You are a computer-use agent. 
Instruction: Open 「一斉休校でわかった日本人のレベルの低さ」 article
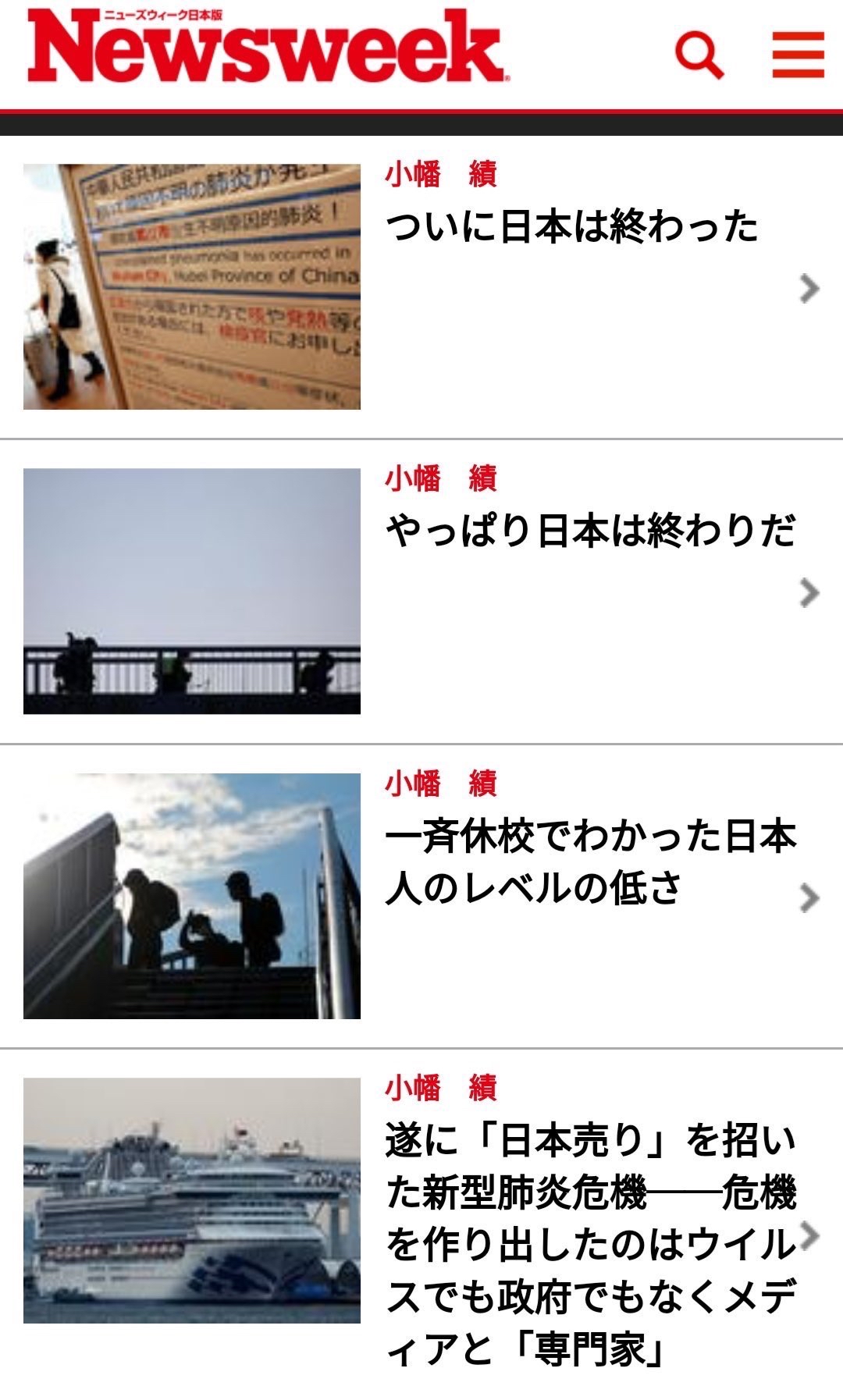(x=590, y=862)
